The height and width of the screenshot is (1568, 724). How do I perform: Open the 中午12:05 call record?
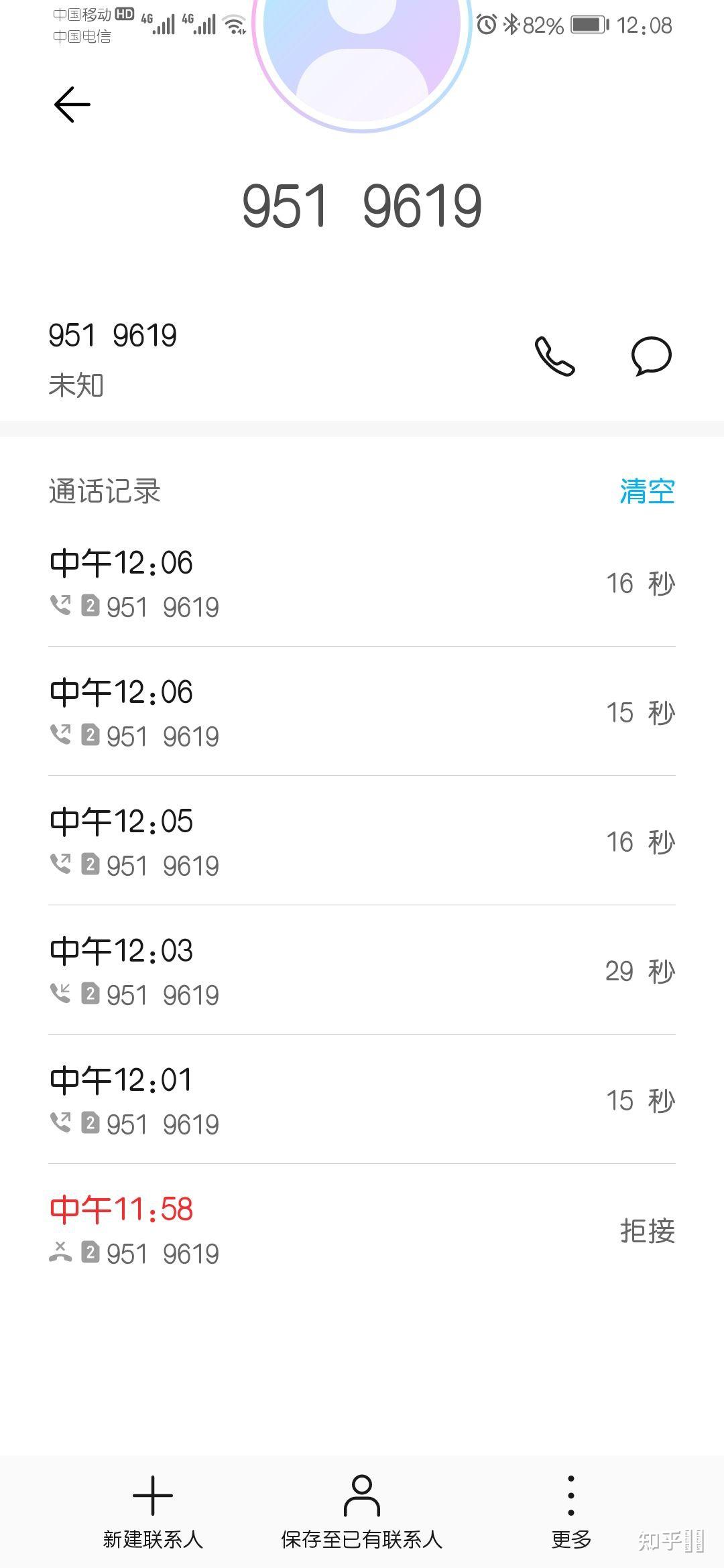tap(362, 842)
